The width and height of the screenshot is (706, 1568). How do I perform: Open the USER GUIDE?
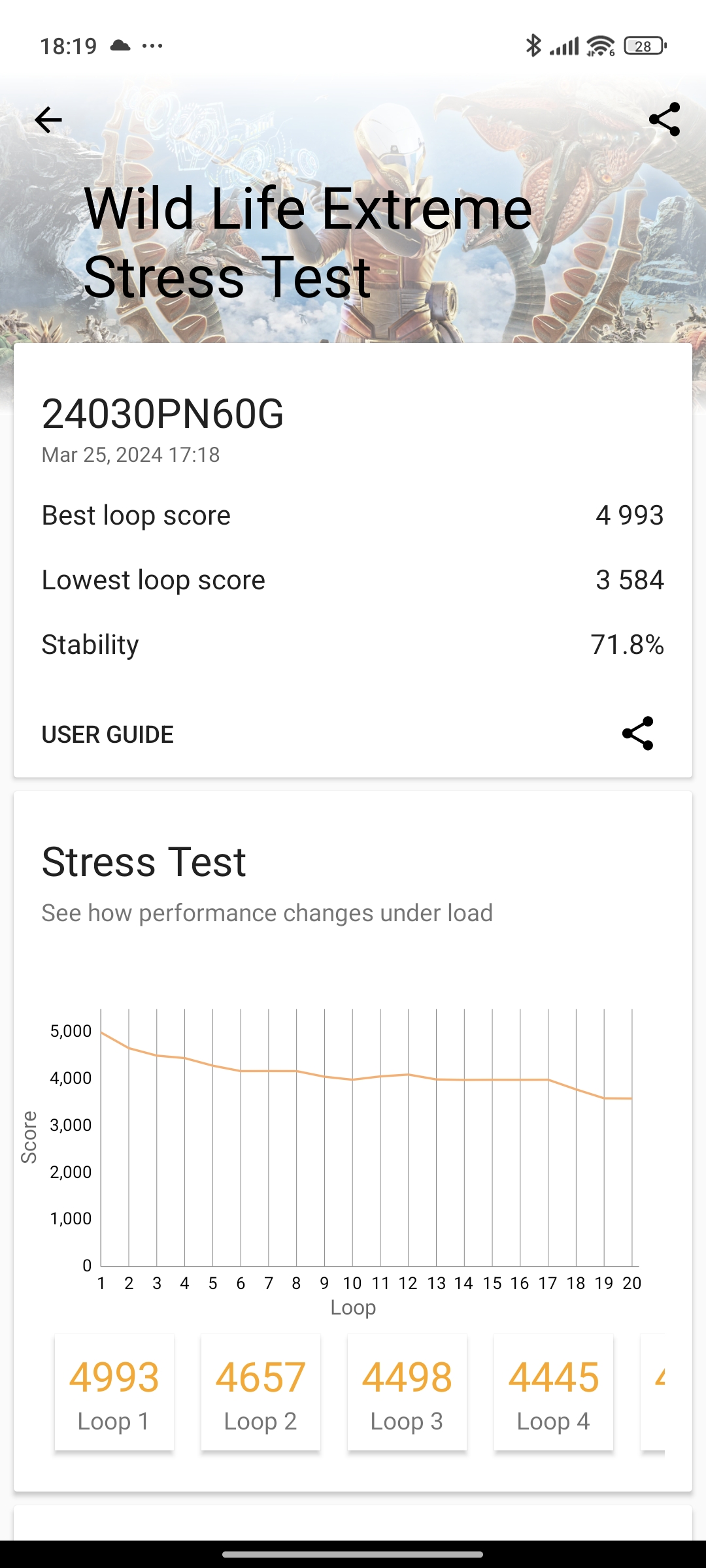click(108, 734)
